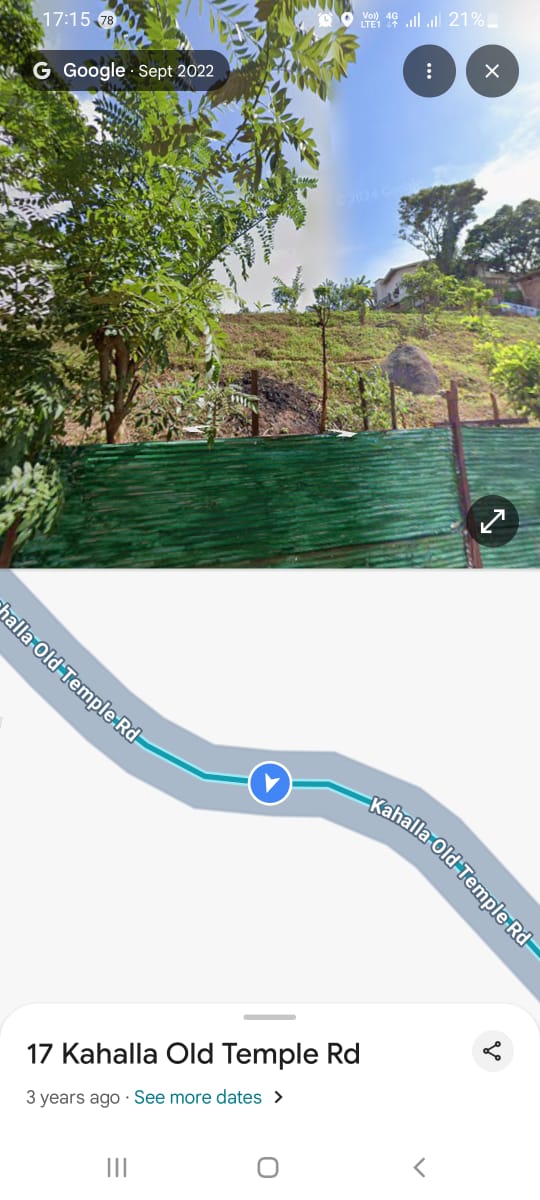This screenshot has height=1200, width=540.
Task: Open the three-dot overflow menu
Action: (429, 71)
